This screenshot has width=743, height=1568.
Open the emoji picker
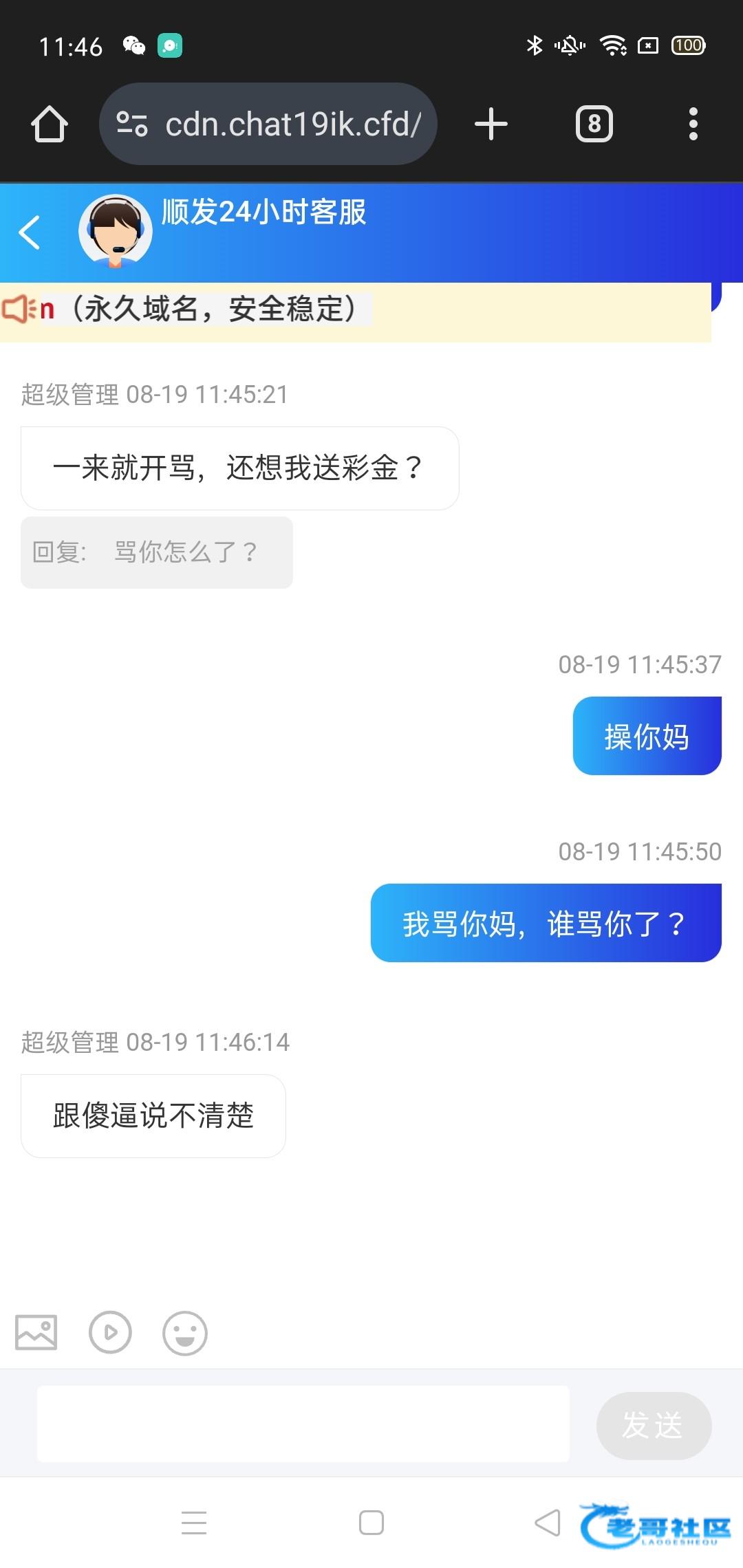(184, 1333)
